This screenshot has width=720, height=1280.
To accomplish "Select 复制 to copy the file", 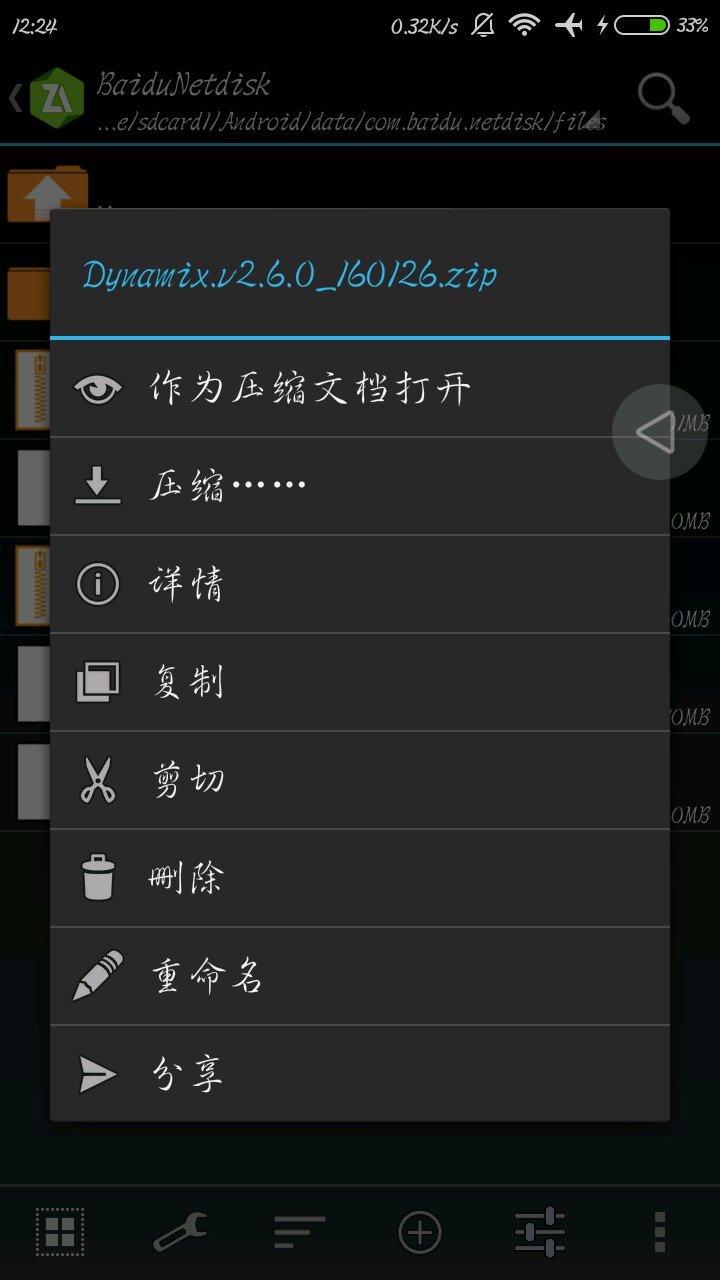I will (187, 682).
